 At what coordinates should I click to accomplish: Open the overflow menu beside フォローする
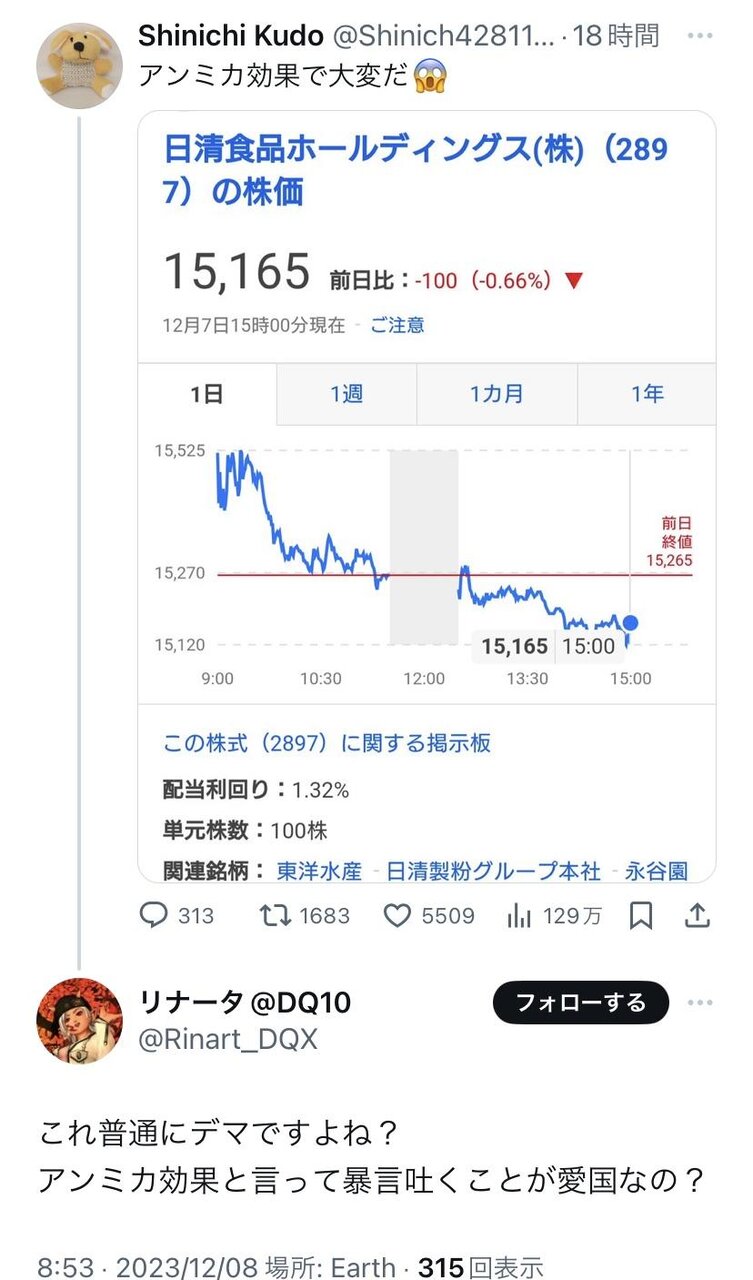coord(703,1003)
